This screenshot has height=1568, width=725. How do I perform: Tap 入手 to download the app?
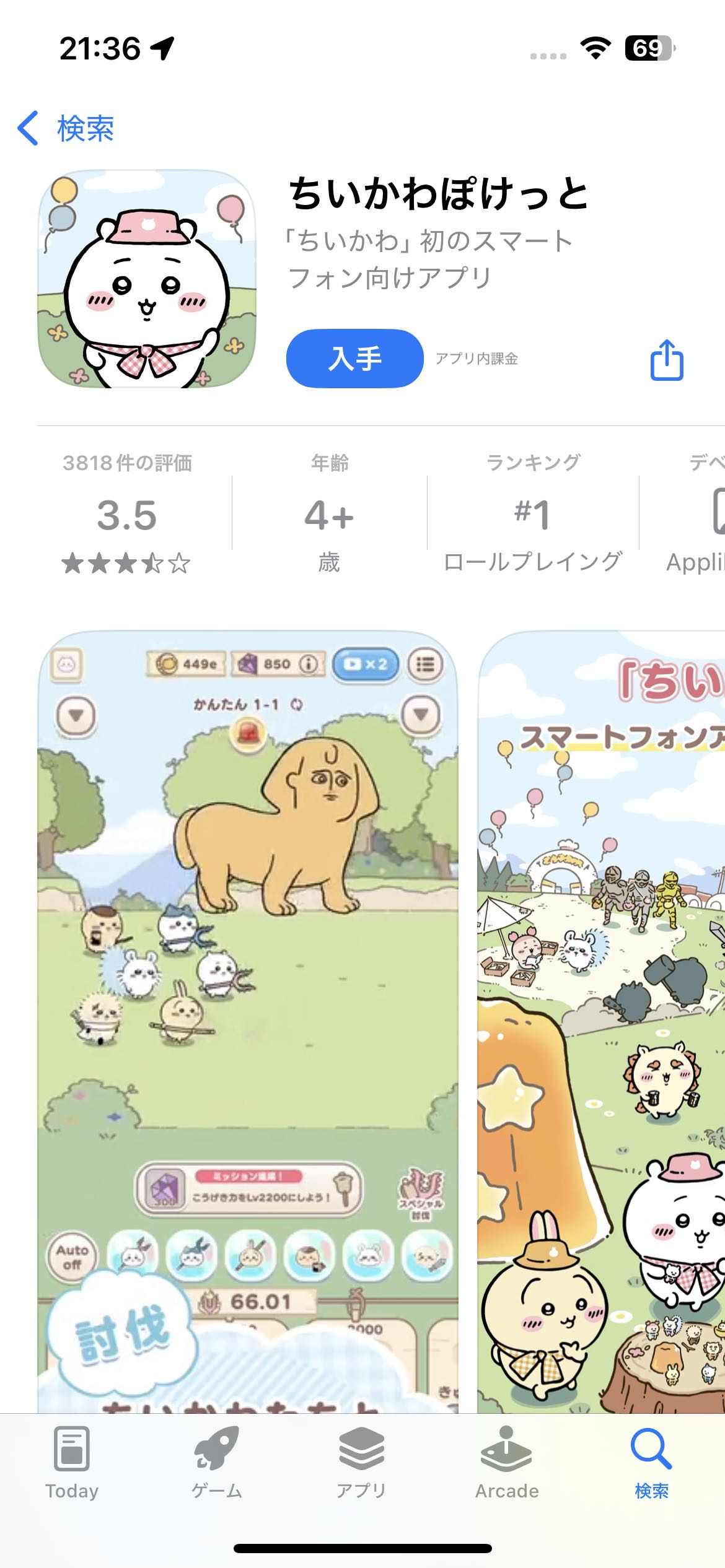coord(354,359)
